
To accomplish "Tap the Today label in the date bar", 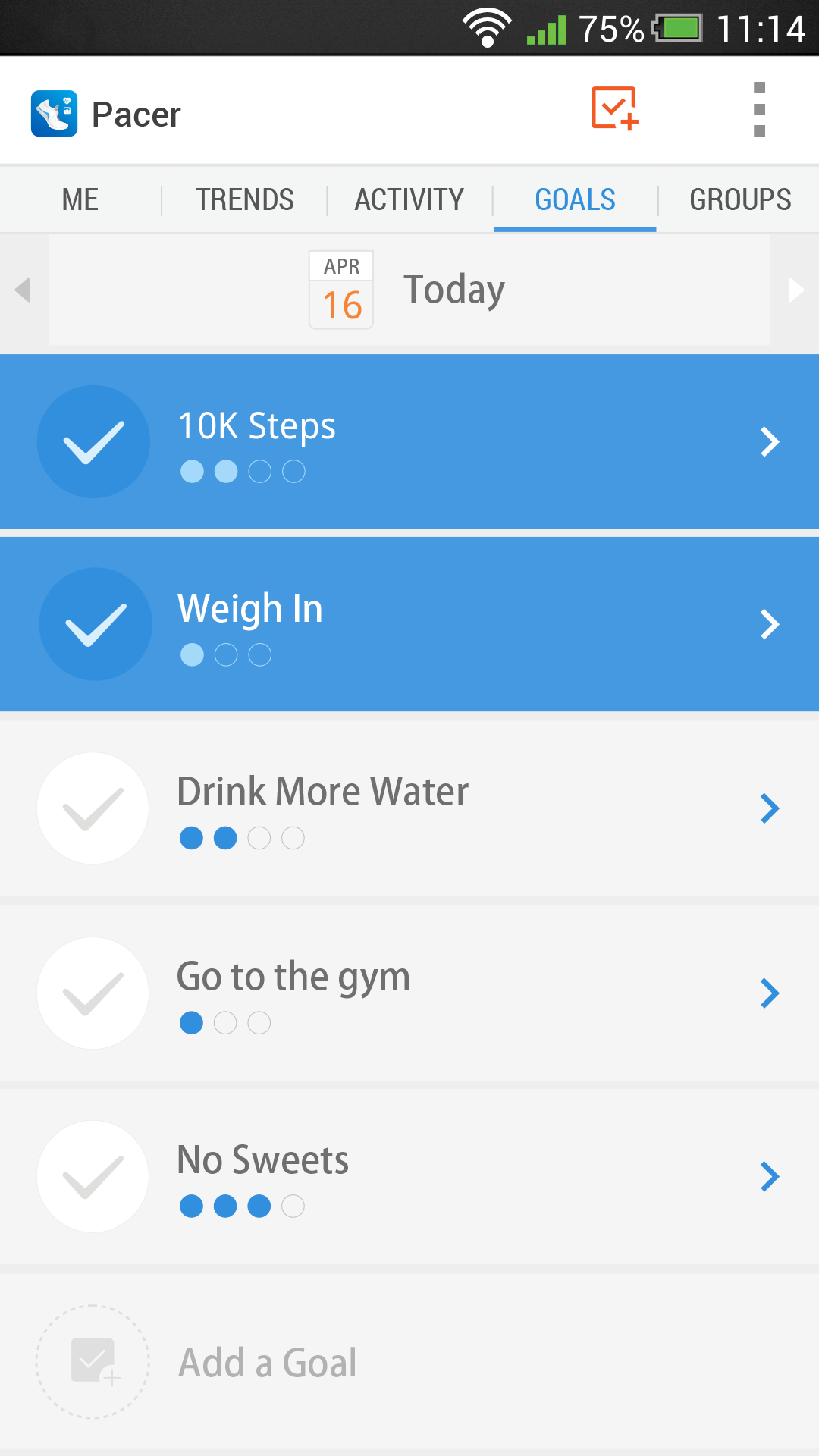I will click(x=454, y=289).
